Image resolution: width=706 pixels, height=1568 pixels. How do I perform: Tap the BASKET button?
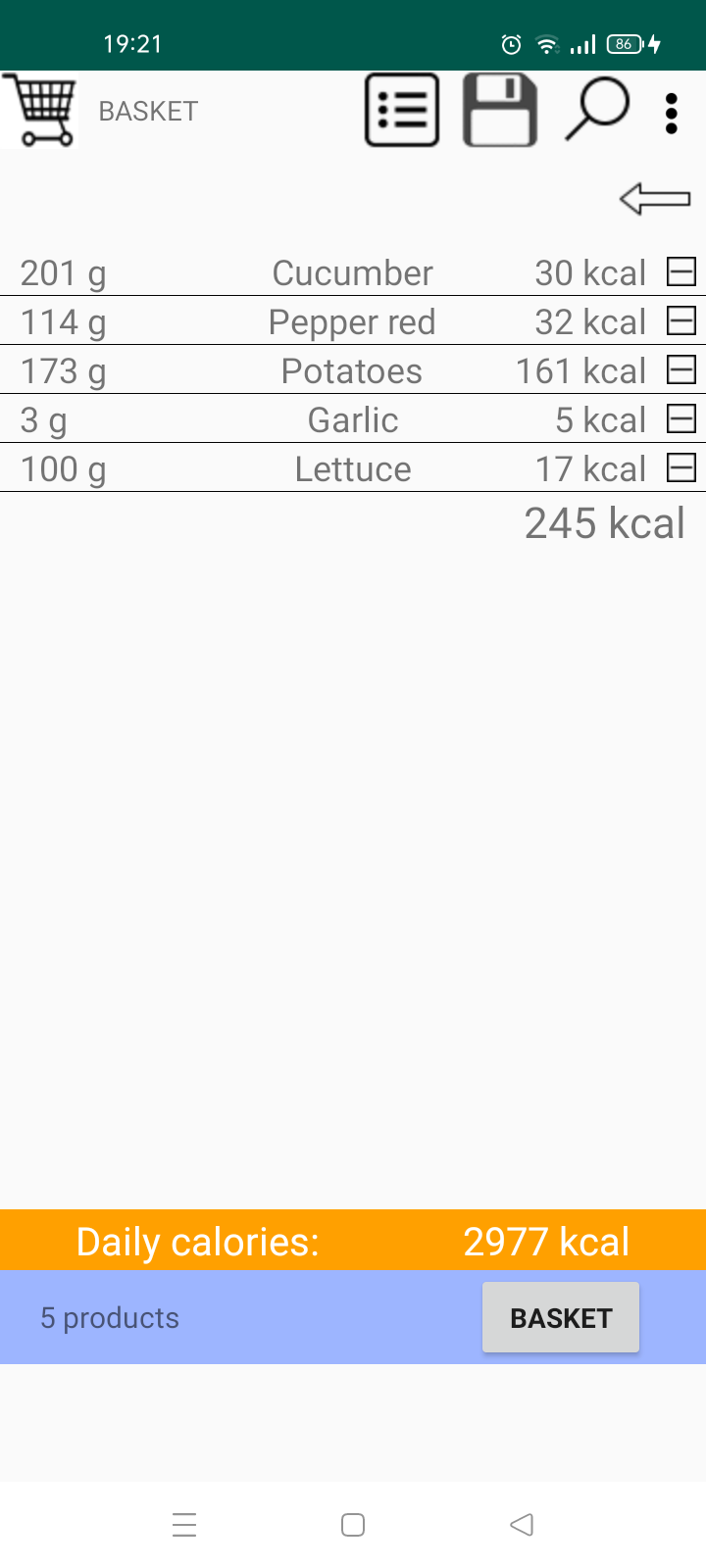point(561,1318)
